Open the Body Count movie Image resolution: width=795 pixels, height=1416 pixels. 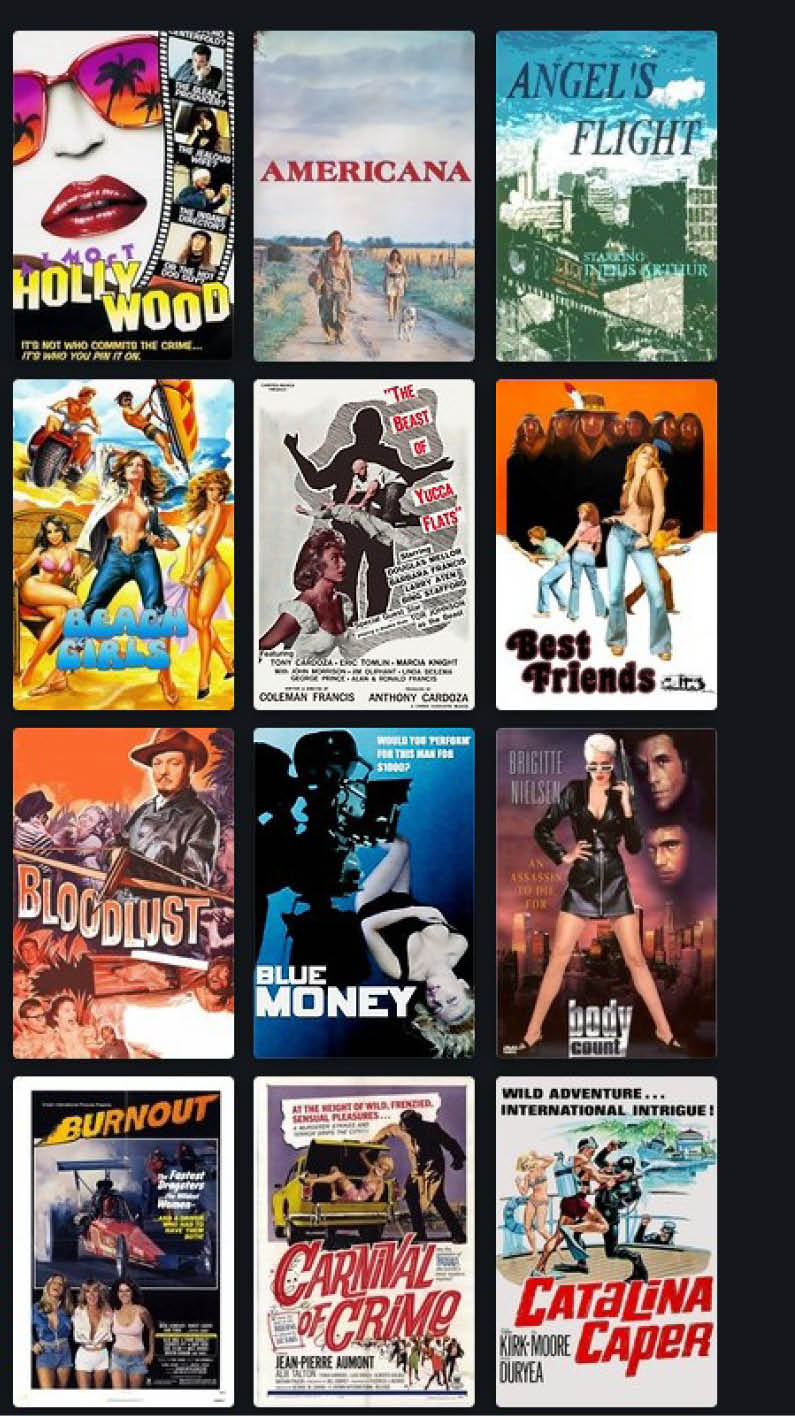[x=606, y=892]
